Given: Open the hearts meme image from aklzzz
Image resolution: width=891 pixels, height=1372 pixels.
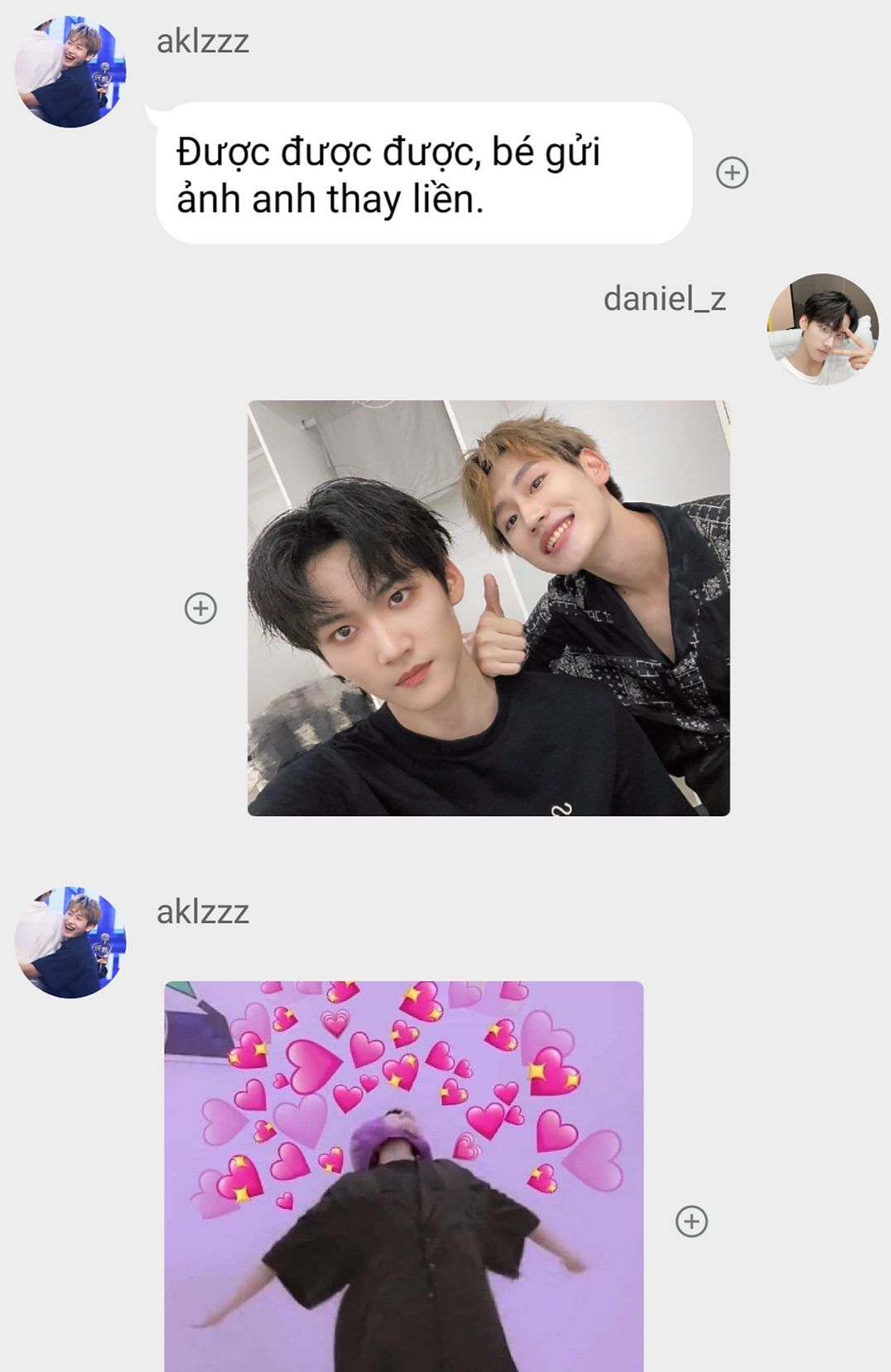Looking at the screenshot, I should tap(403, 1176).
